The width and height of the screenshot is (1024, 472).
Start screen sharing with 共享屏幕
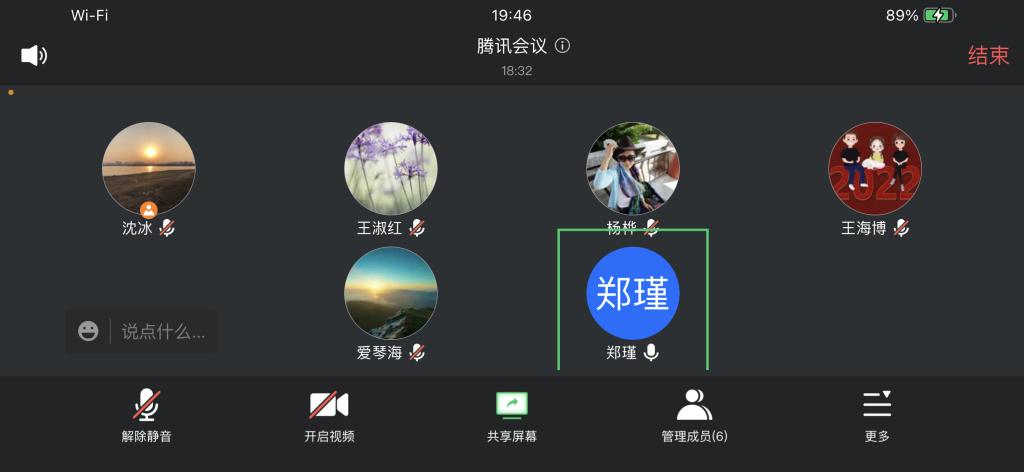(511, 415)
